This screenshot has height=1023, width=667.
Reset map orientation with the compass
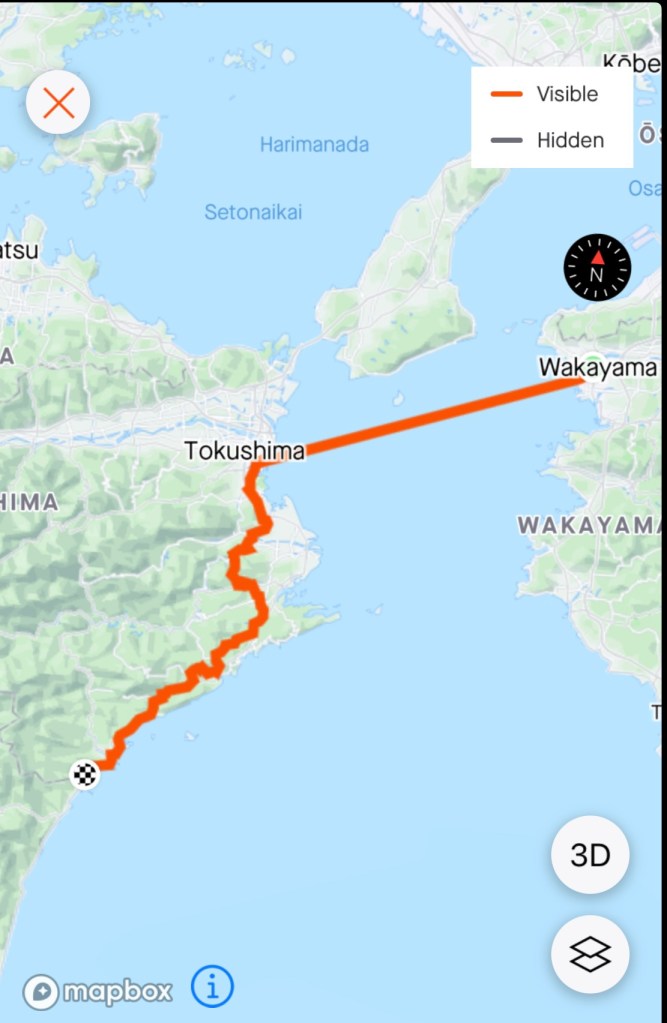[x=597, y=268]
